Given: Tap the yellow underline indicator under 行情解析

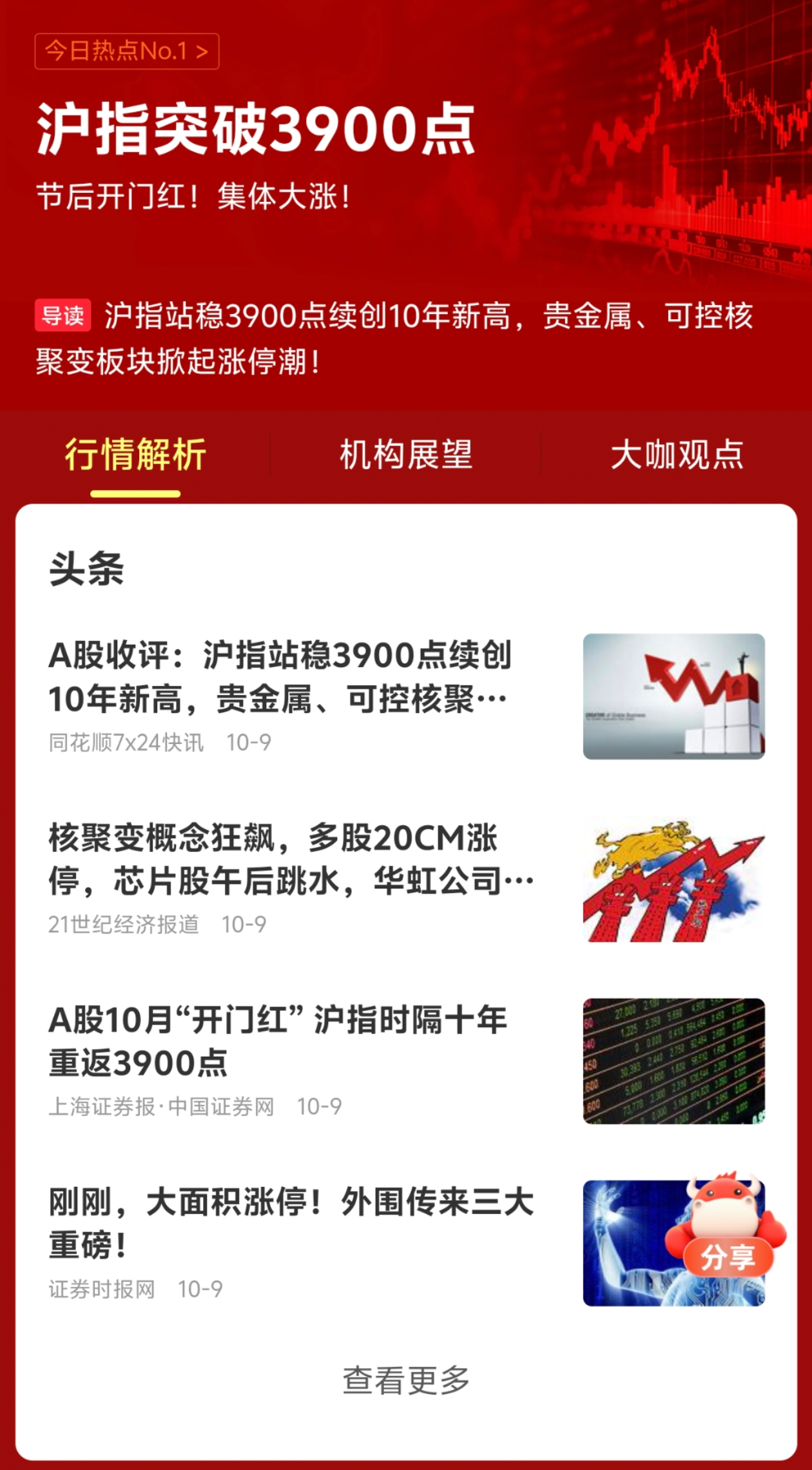Looking at the screenshot, I should [135, 493].
